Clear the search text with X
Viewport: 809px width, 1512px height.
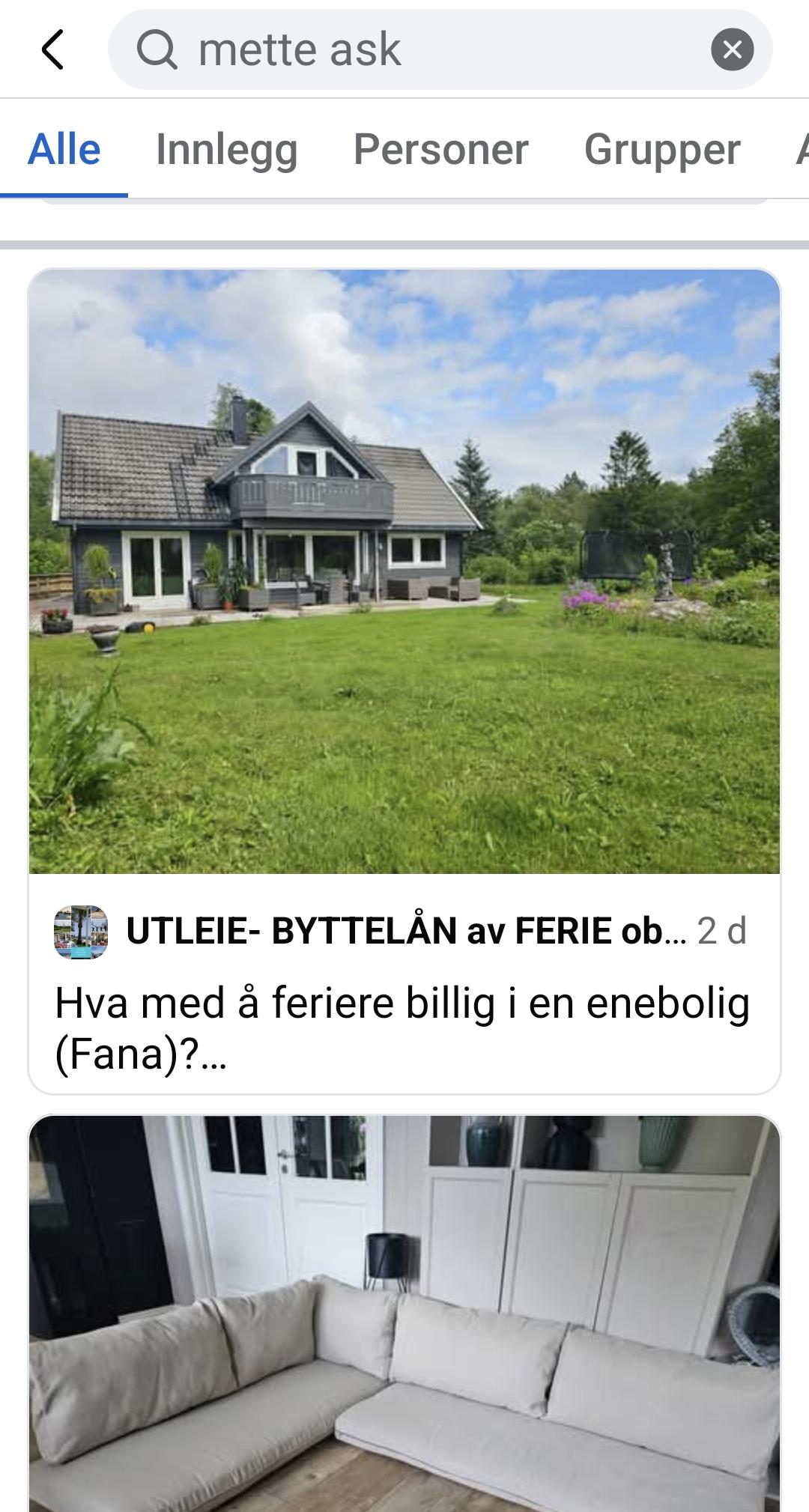click(732, 49)
